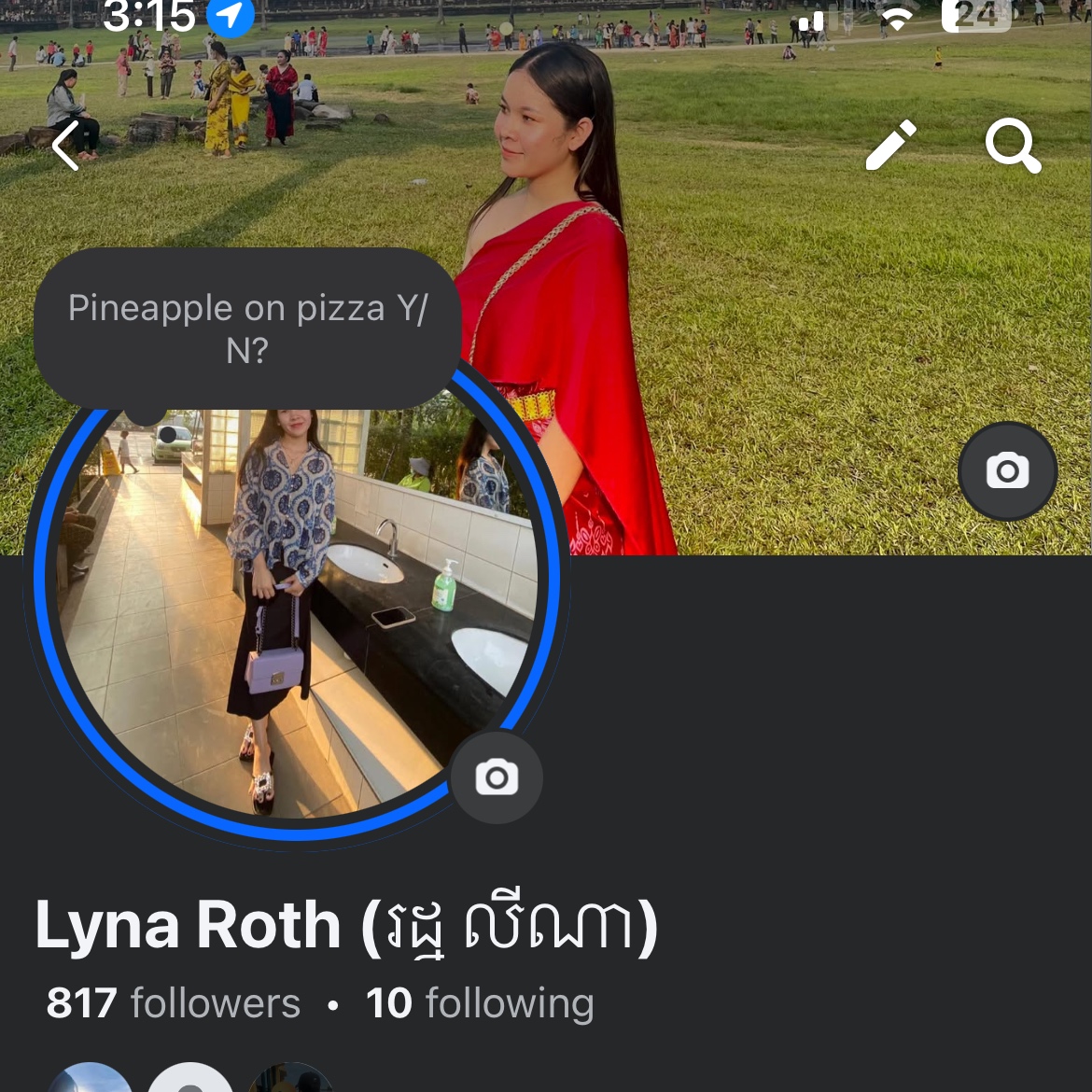Open the 10 following list

click(480, 1003)
